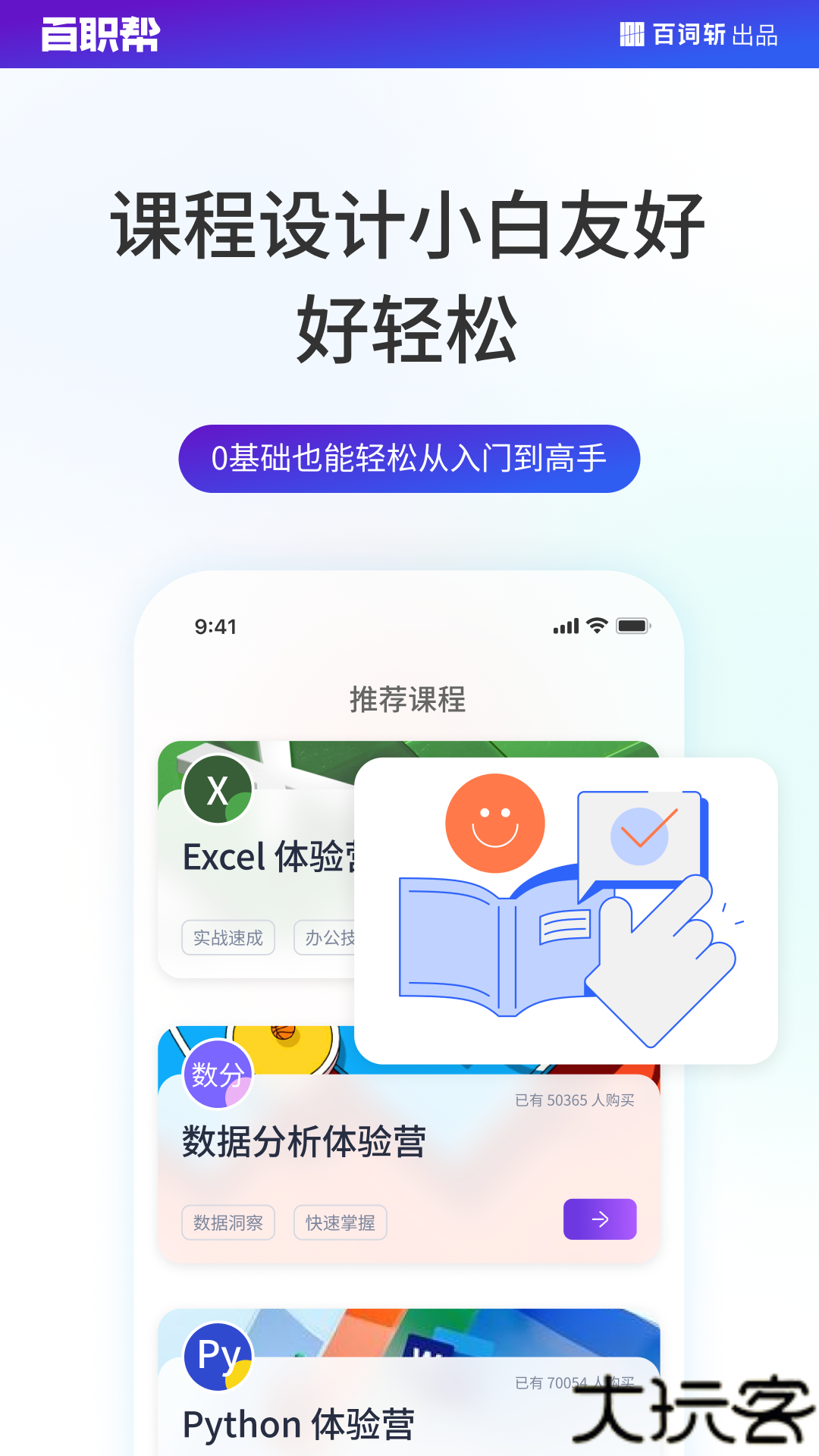Click the Wi-Fi icon in the status bar
This screenshot has height=1456, width=819.
coord(596,625)
